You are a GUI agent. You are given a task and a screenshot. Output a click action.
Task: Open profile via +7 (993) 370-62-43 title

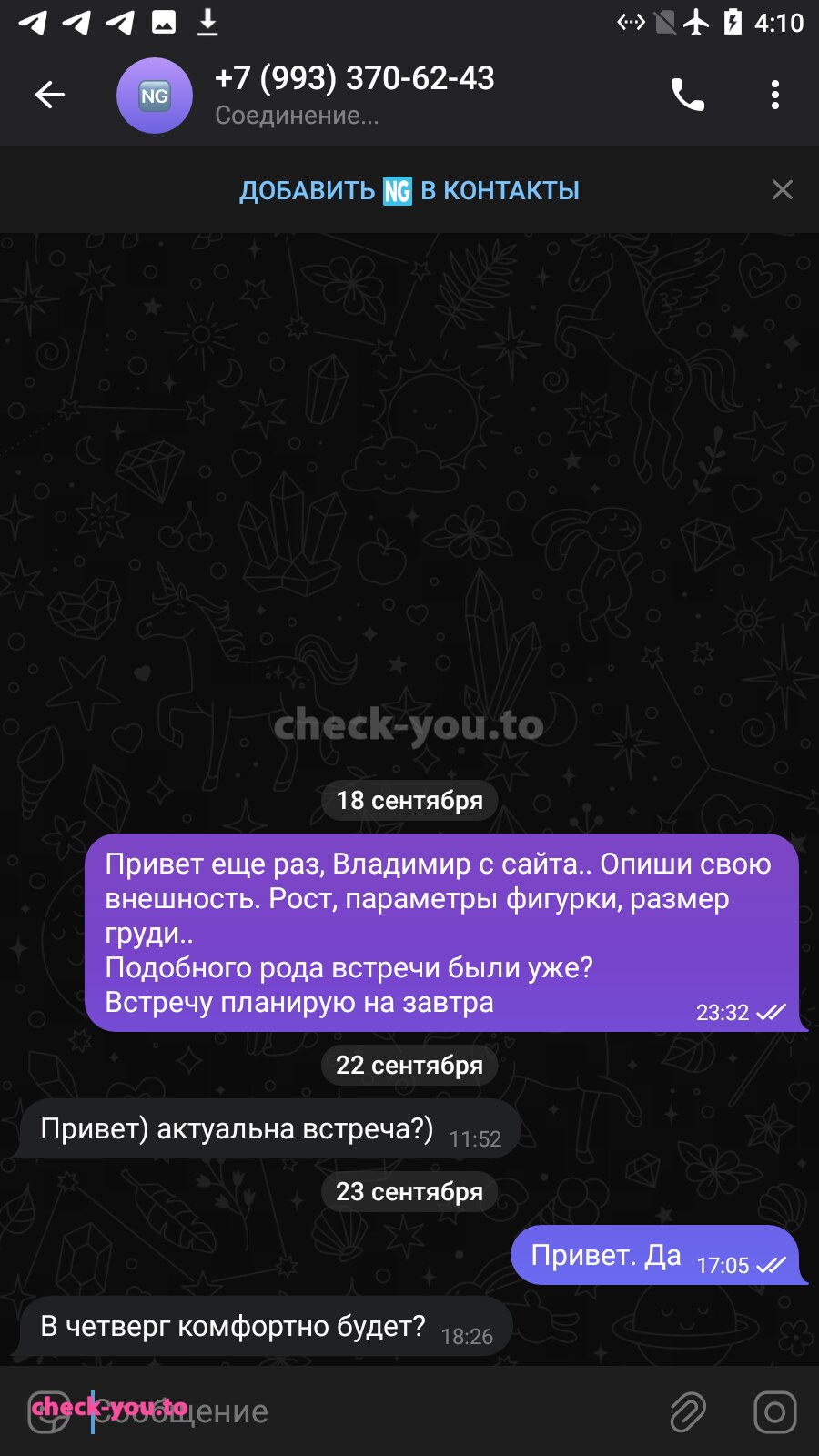click(354, 78)
